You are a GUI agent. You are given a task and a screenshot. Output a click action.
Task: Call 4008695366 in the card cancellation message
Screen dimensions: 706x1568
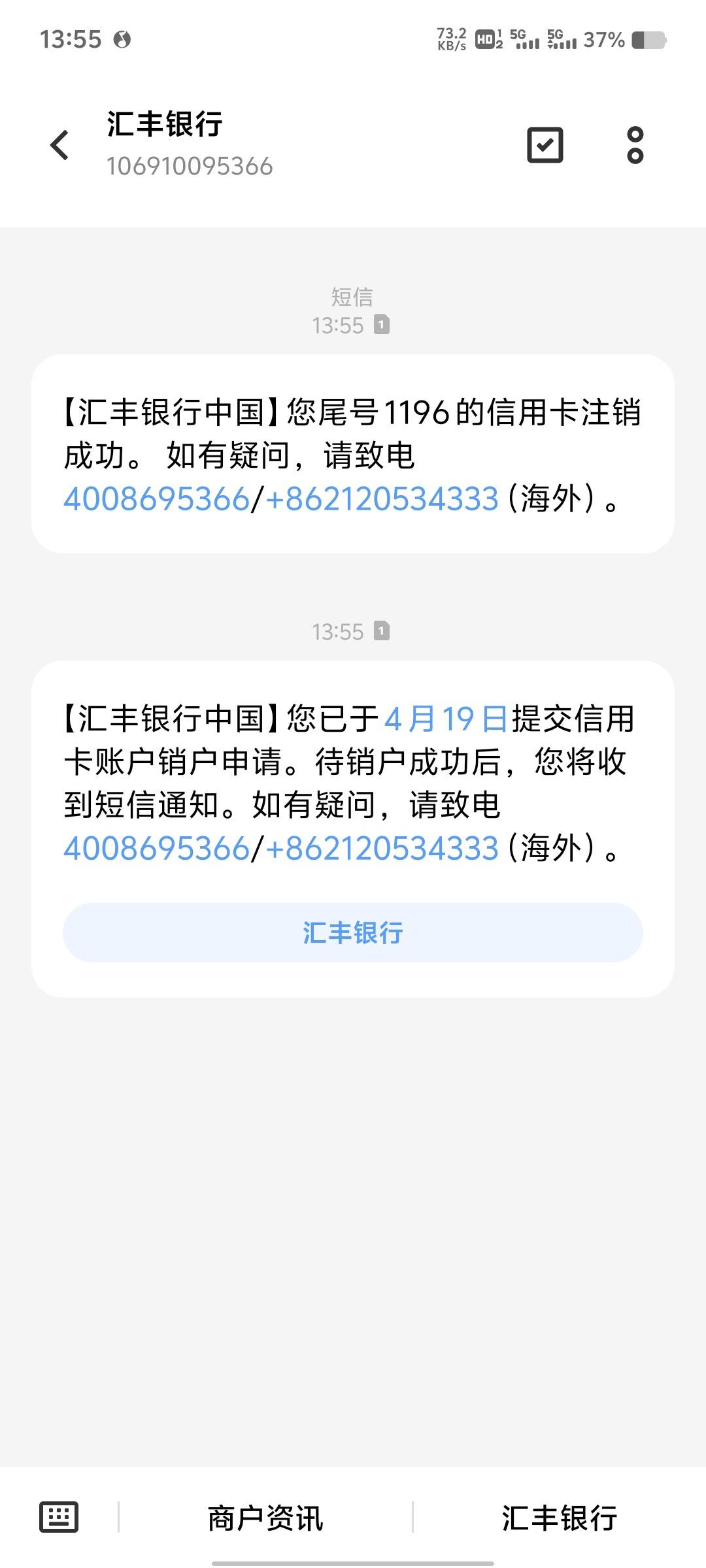pyautogui.click(x=157, y=499)
